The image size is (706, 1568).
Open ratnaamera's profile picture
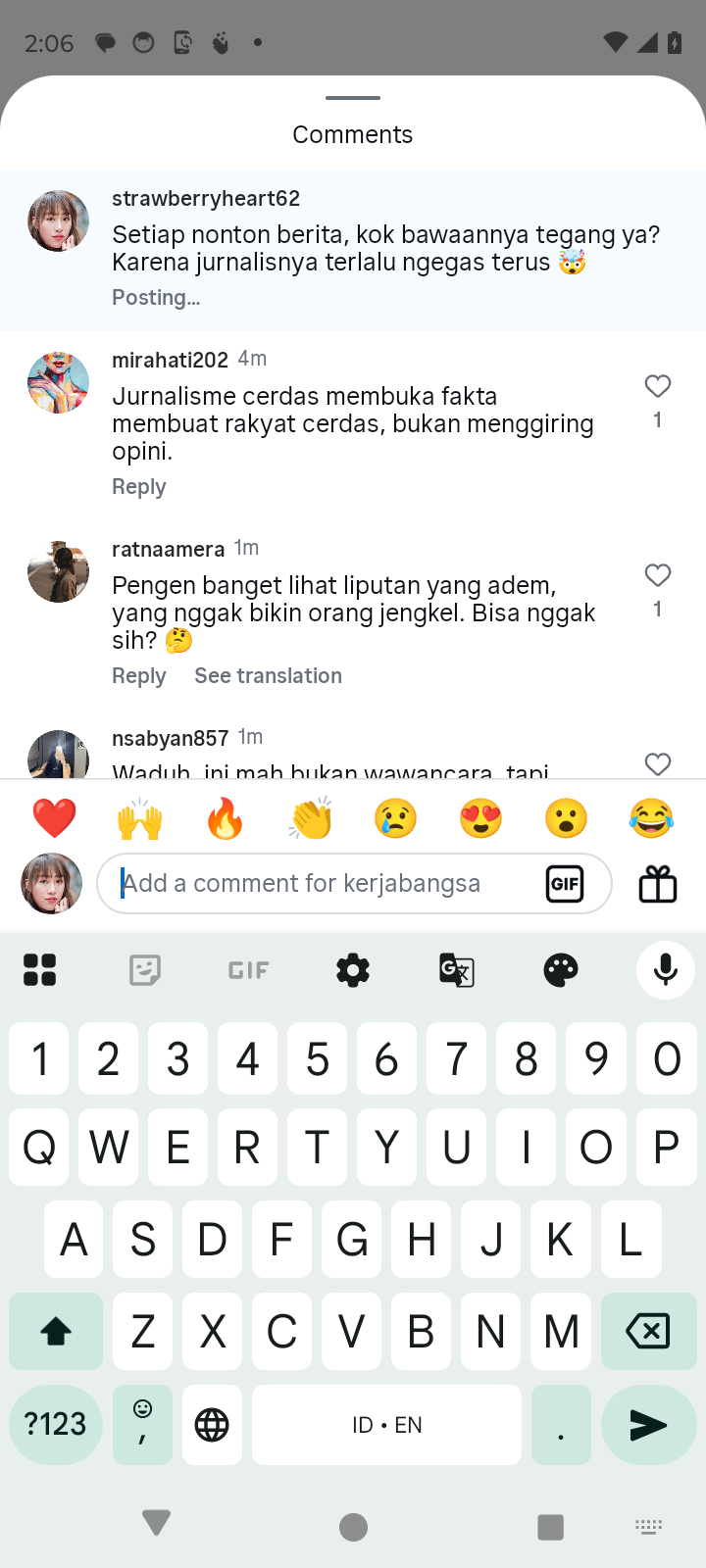pyautogui.click(x=58, y=571)
